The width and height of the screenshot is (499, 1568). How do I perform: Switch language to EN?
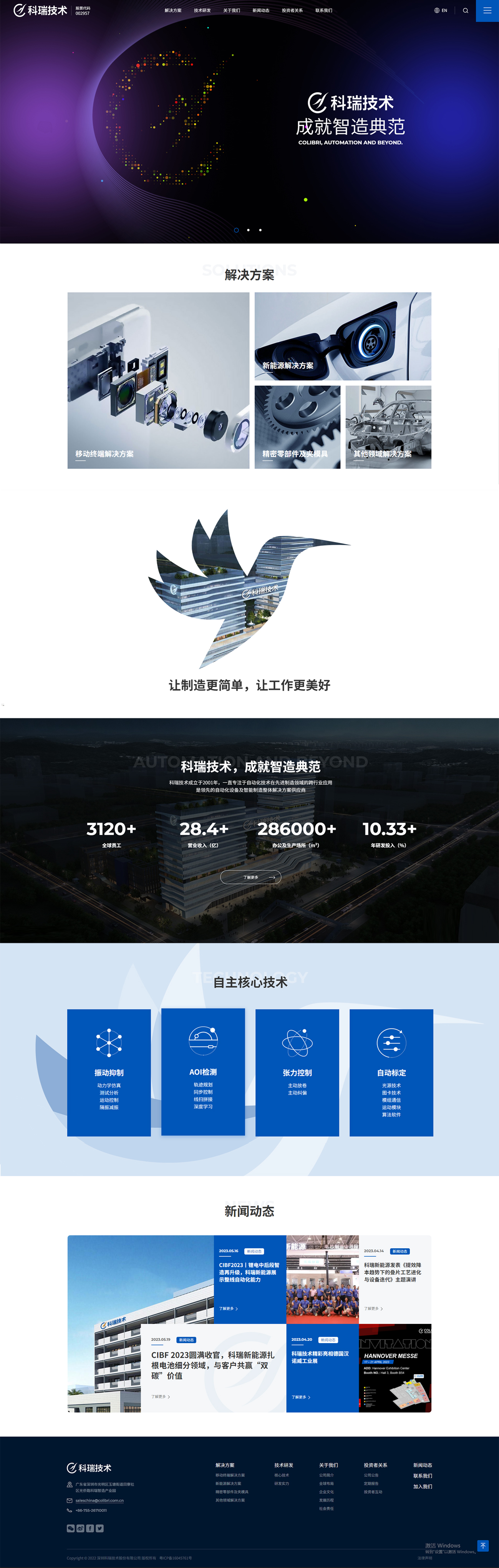(441, 10)
